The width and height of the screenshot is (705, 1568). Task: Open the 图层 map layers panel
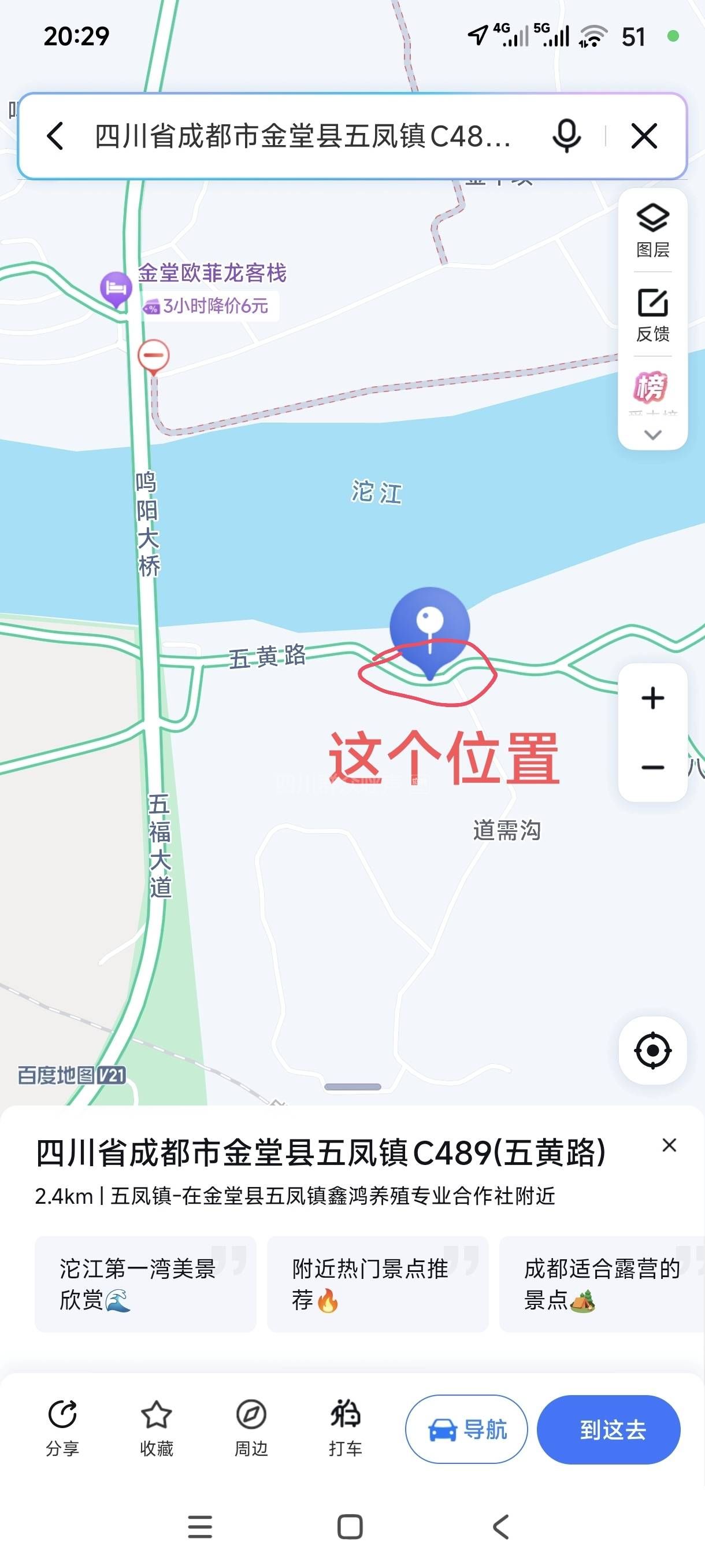[652, 230]
